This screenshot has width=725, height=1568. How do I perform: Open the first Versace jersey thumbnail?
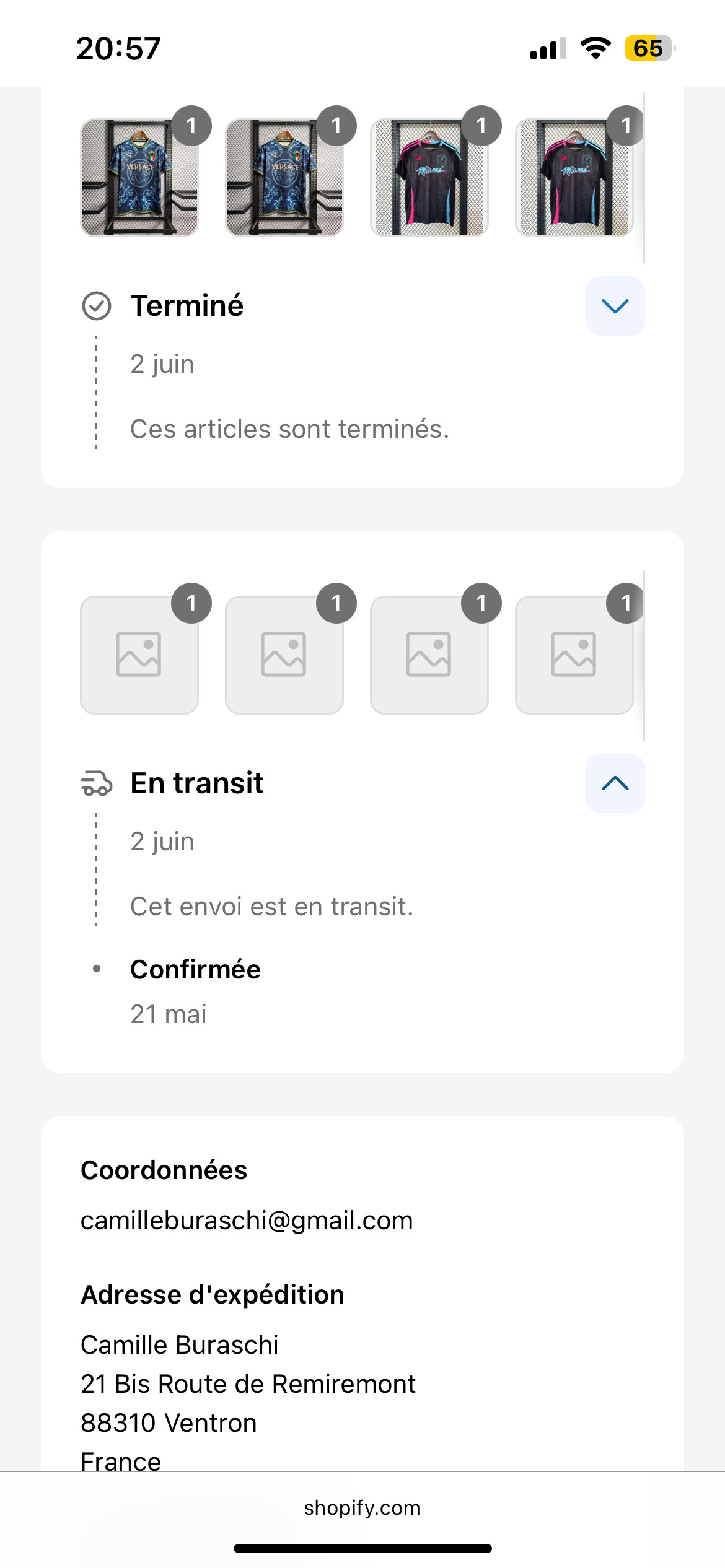[139, 178]
